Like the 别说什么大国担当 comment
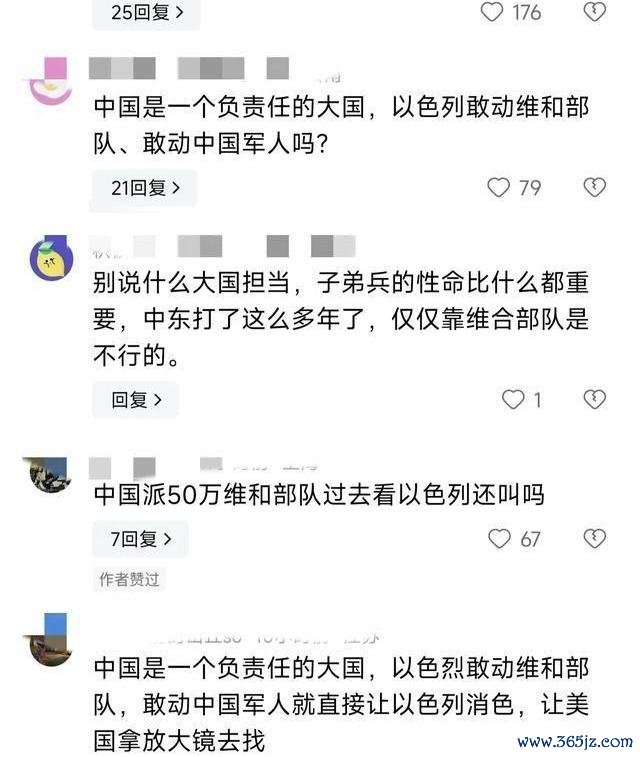This screenshot has height=757, width=640. [x=513, y=400]
